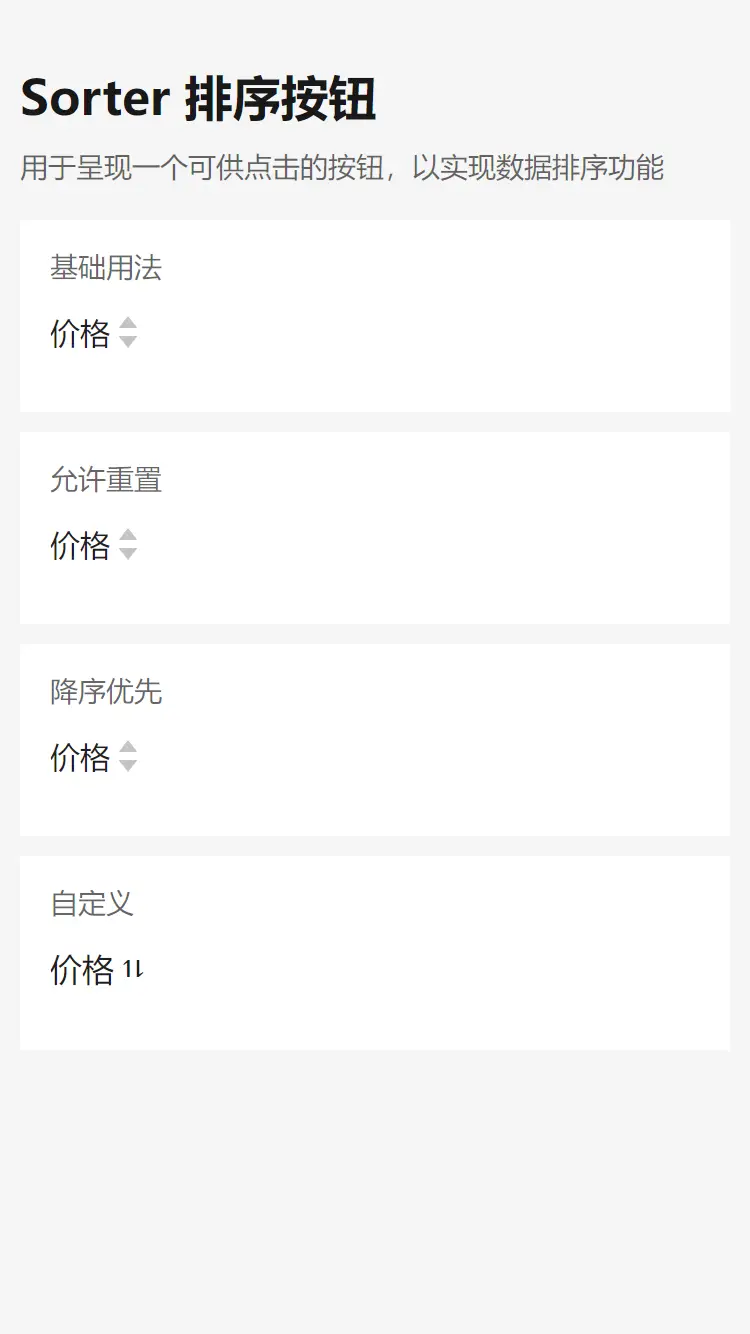Toggle the 价格 sorter under 允许重置
Image resolution: width=750 pixels, height=1334 pixels.
pyautogui.click(x=93, y=545)
